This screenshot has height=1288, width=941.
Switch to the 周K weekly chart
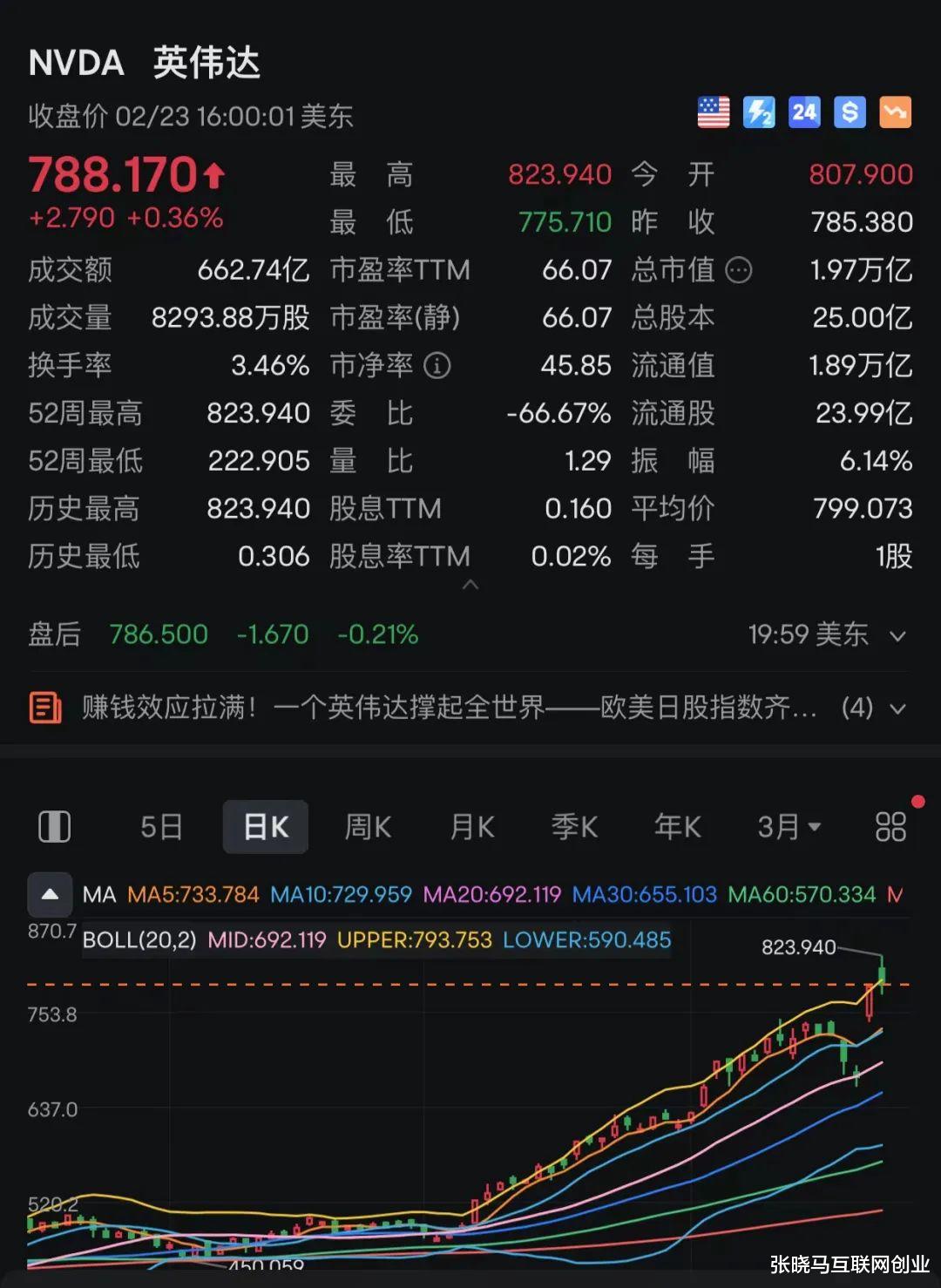pyautogui.click(x=368, y=826)
